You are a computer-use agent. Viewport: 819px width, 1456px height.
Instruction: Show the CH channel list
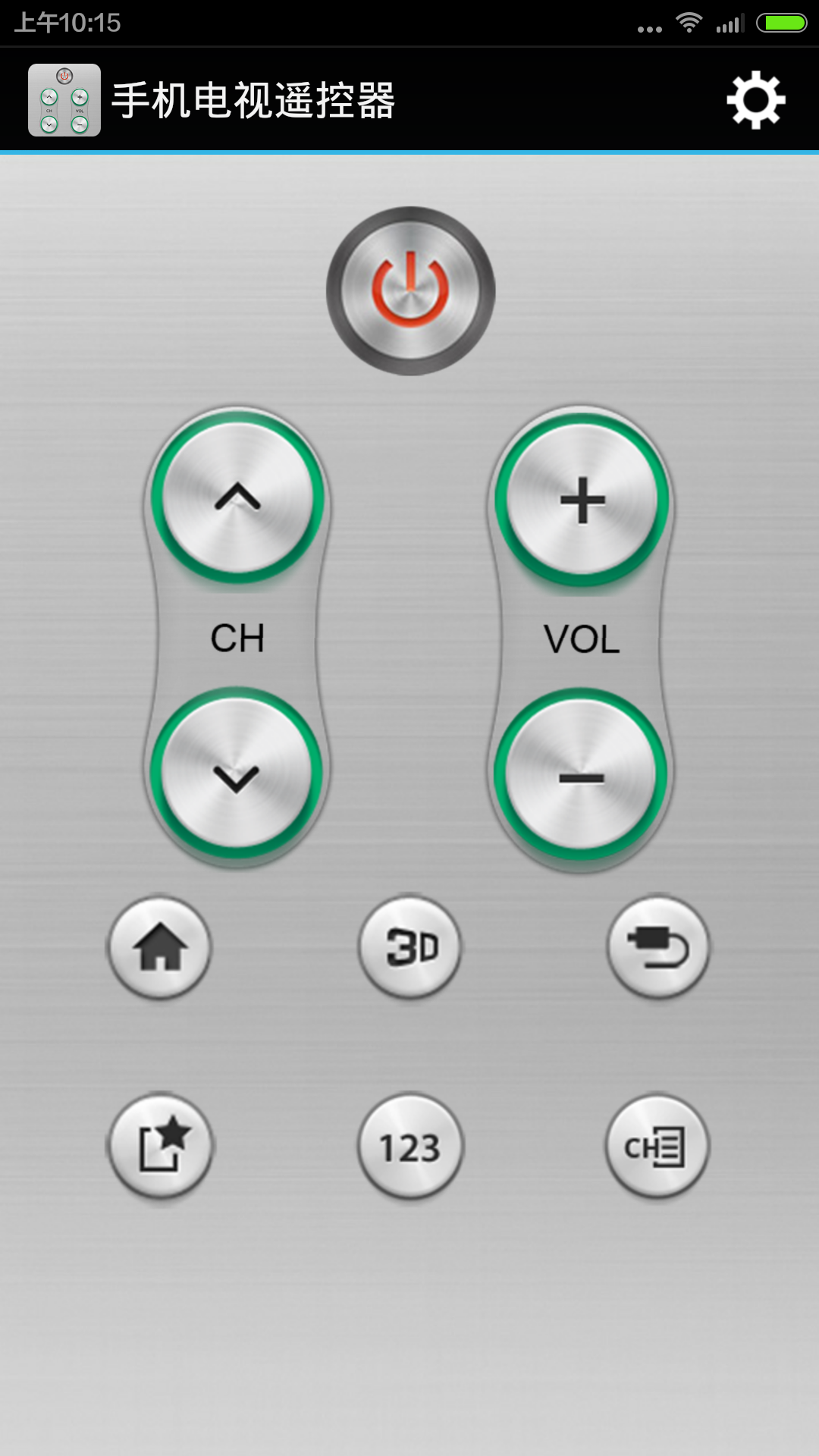657,1146
